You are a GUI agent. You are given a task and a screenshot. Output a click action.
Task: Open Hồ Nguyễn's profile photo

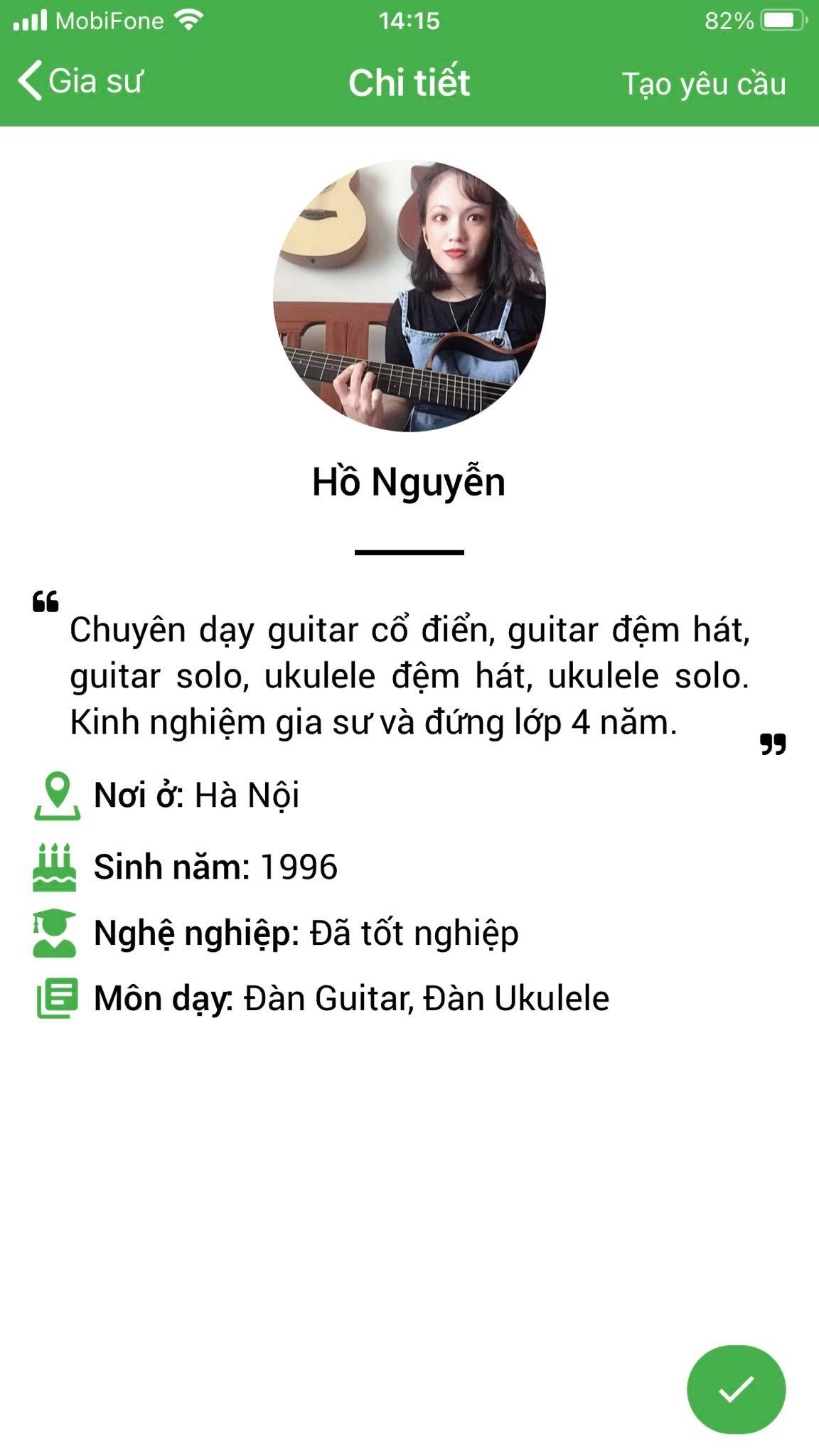point(409,296)
